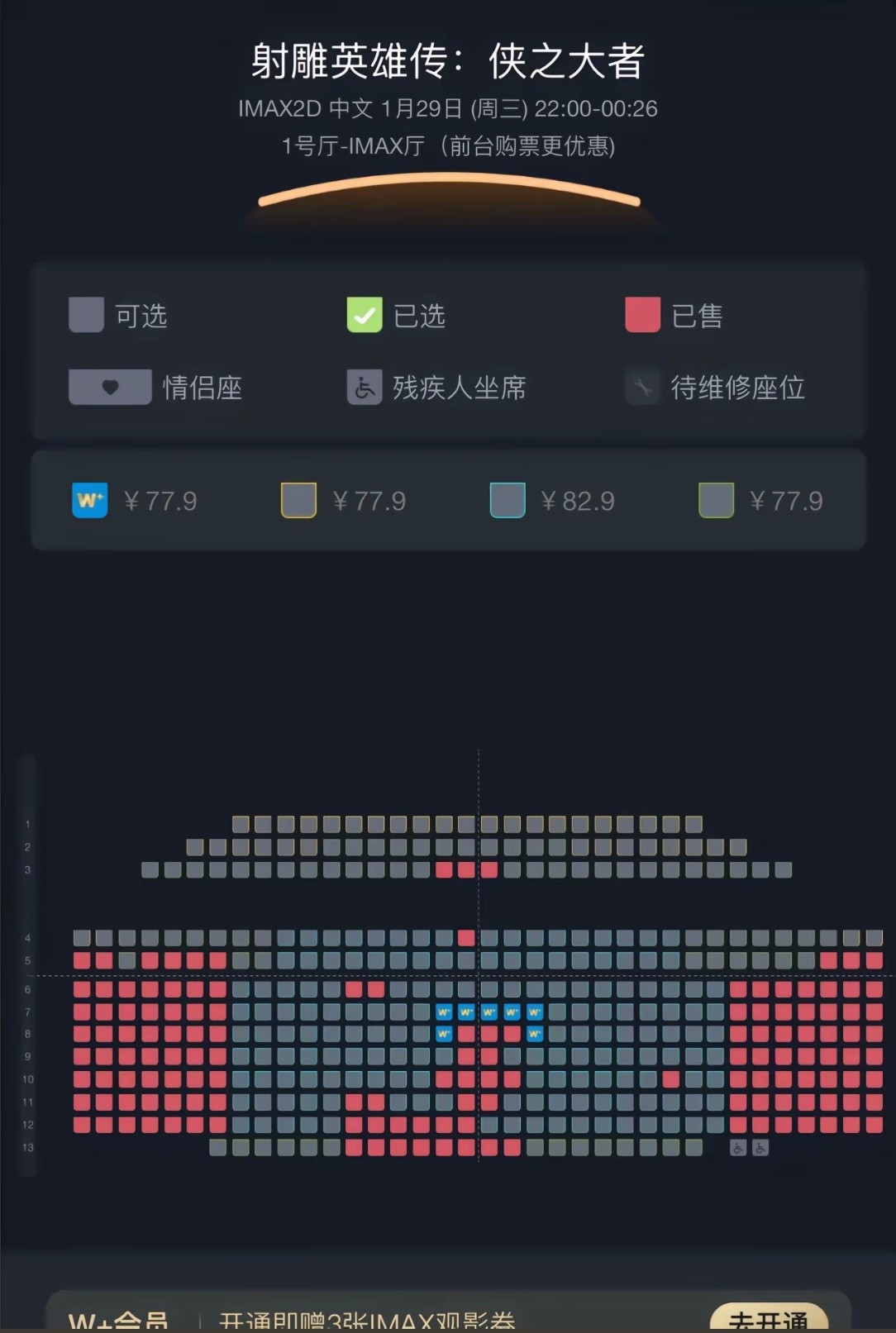Select the leftmost W+ seat in row 7
The width and height of the screenshot is (896, 1333).
pos(444,1012)
